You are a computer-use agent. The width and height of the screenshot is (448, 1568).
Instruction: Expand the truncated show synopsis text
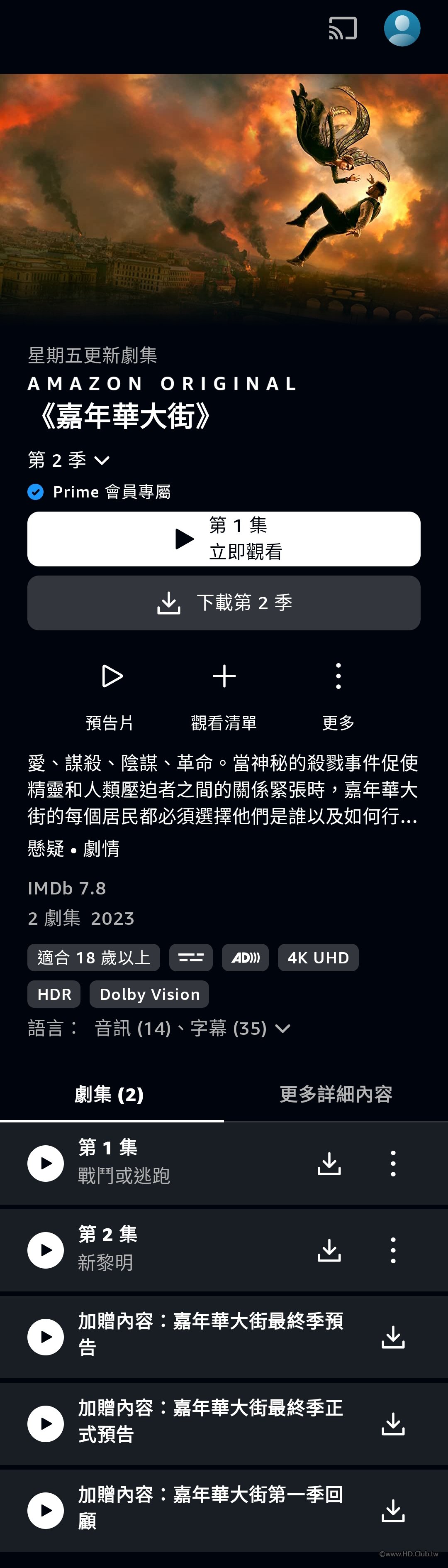pyautogui.click(x=222, y=790)
